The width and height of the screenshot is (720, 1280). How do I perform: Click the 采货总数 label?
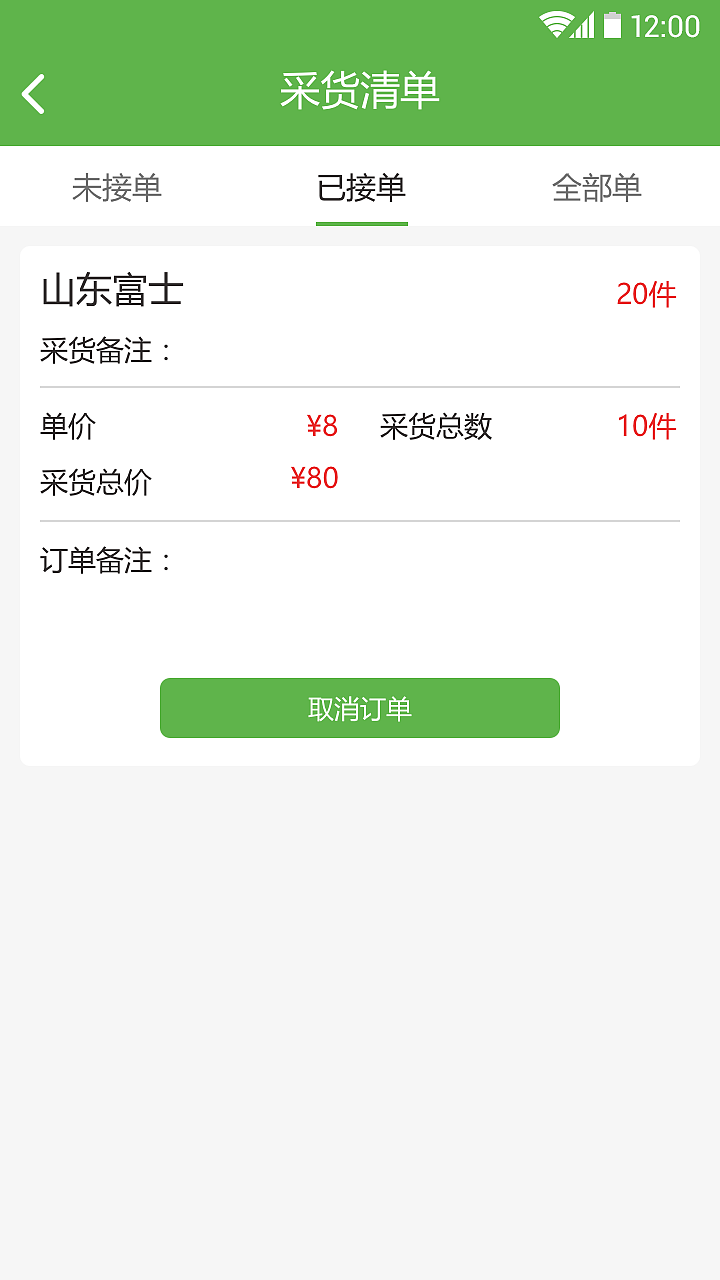click(x=432, y=427)
